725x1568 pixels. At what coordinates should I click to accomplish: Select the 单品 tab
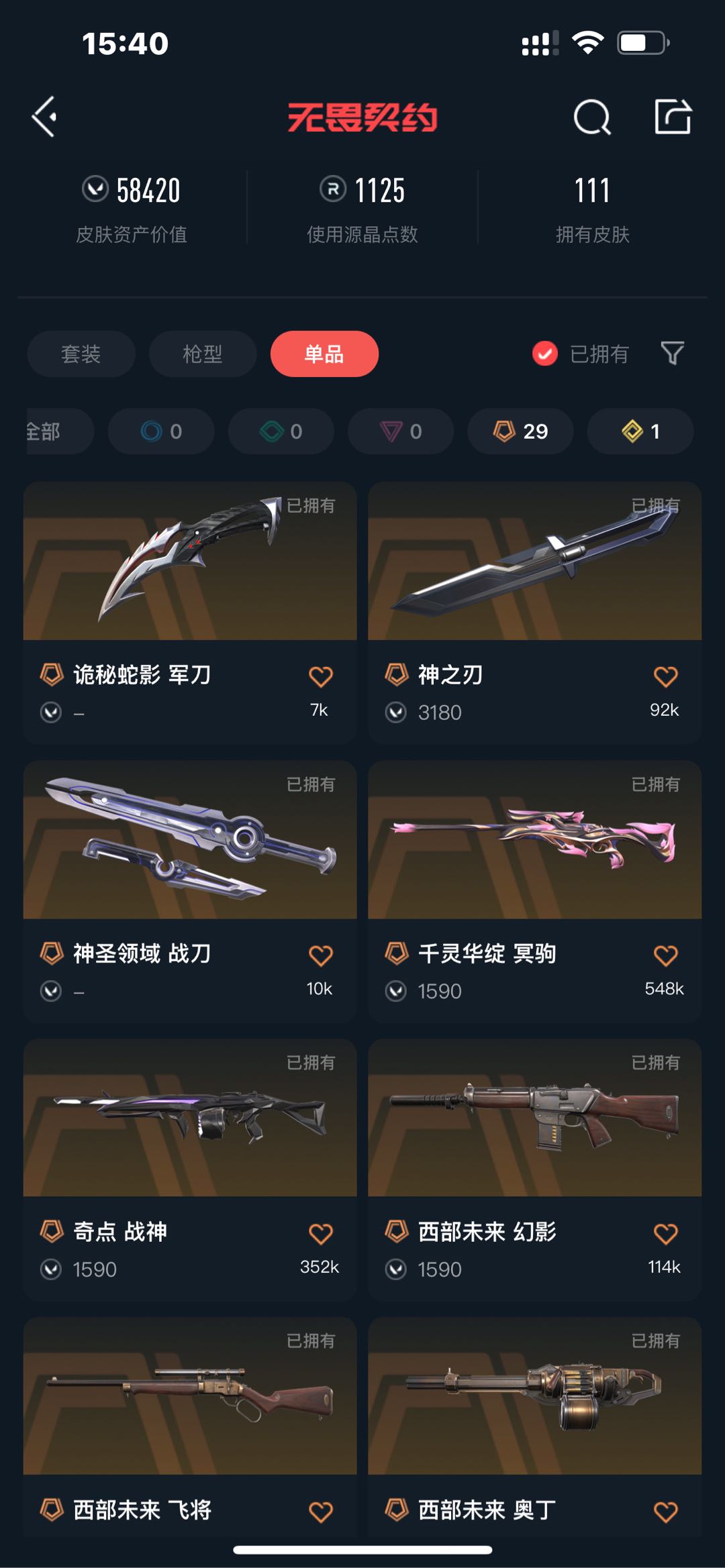tap(324, 354)
